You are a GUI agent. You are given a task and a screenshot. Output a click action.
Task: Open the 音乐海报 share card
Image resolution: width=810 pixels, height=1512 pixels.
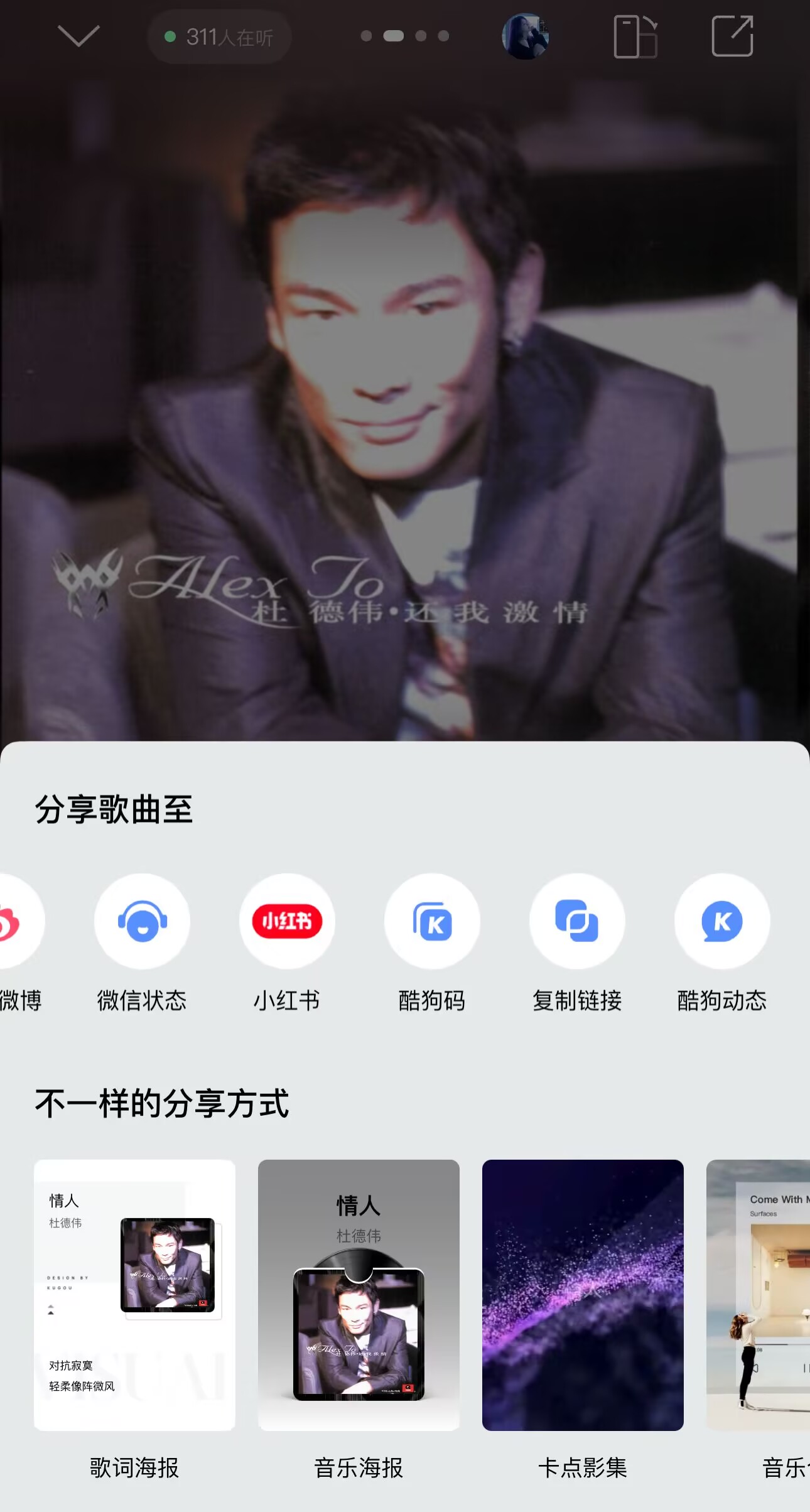coord(359,1295)
